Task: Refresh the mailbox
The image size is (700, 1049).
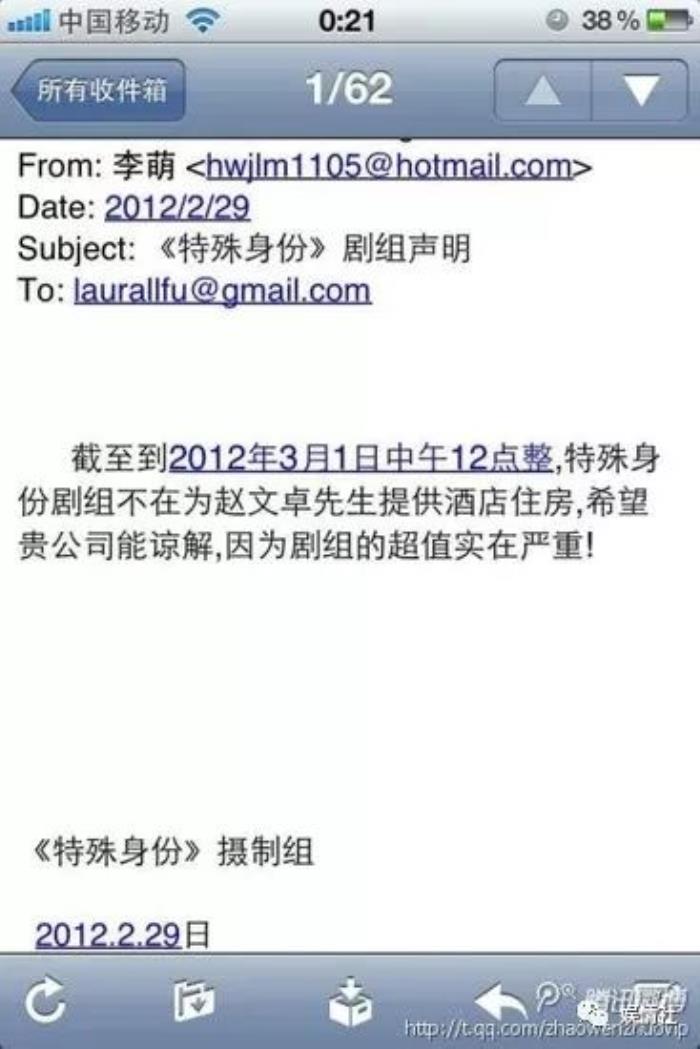Action: click(x=46, y=1000)
